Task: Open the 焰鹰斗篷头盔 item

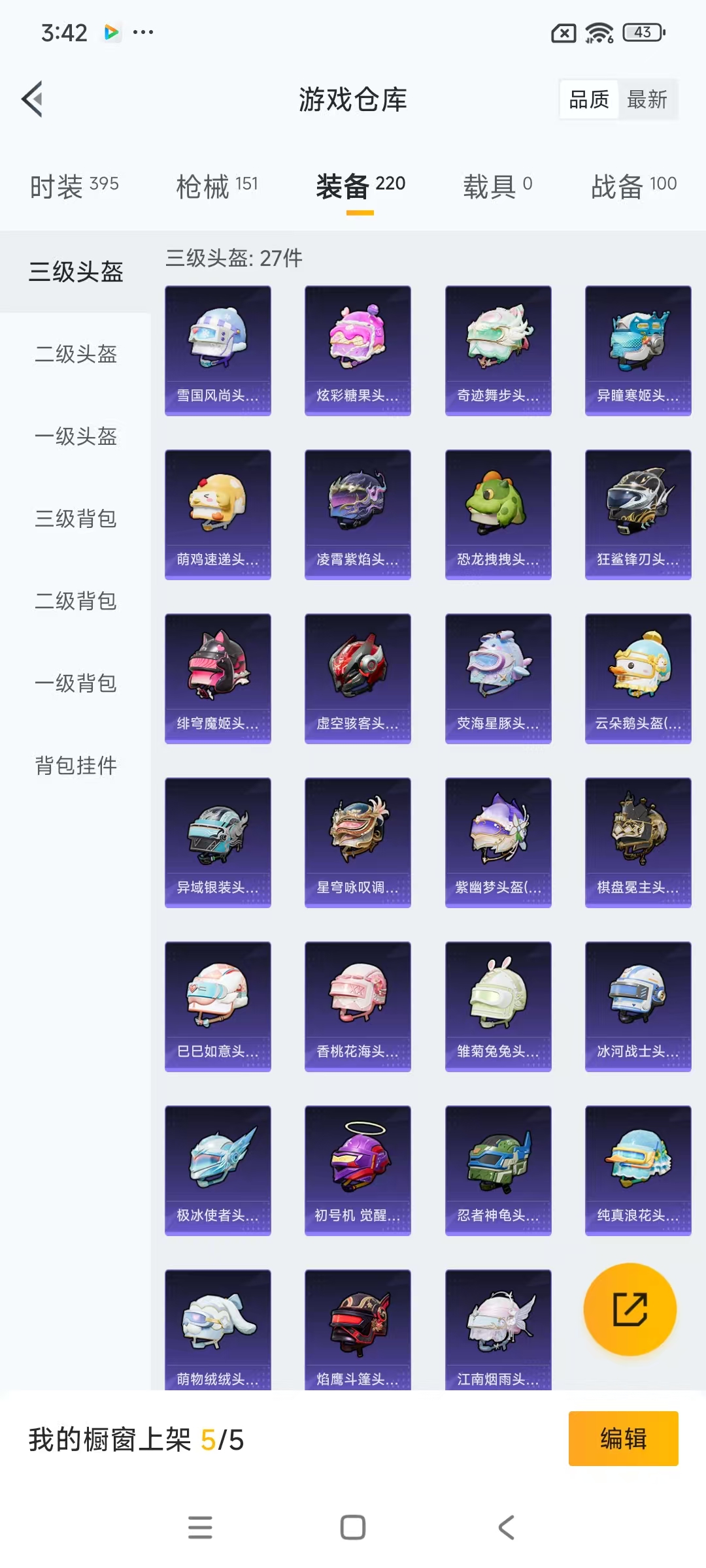Action: point(358,1326)
